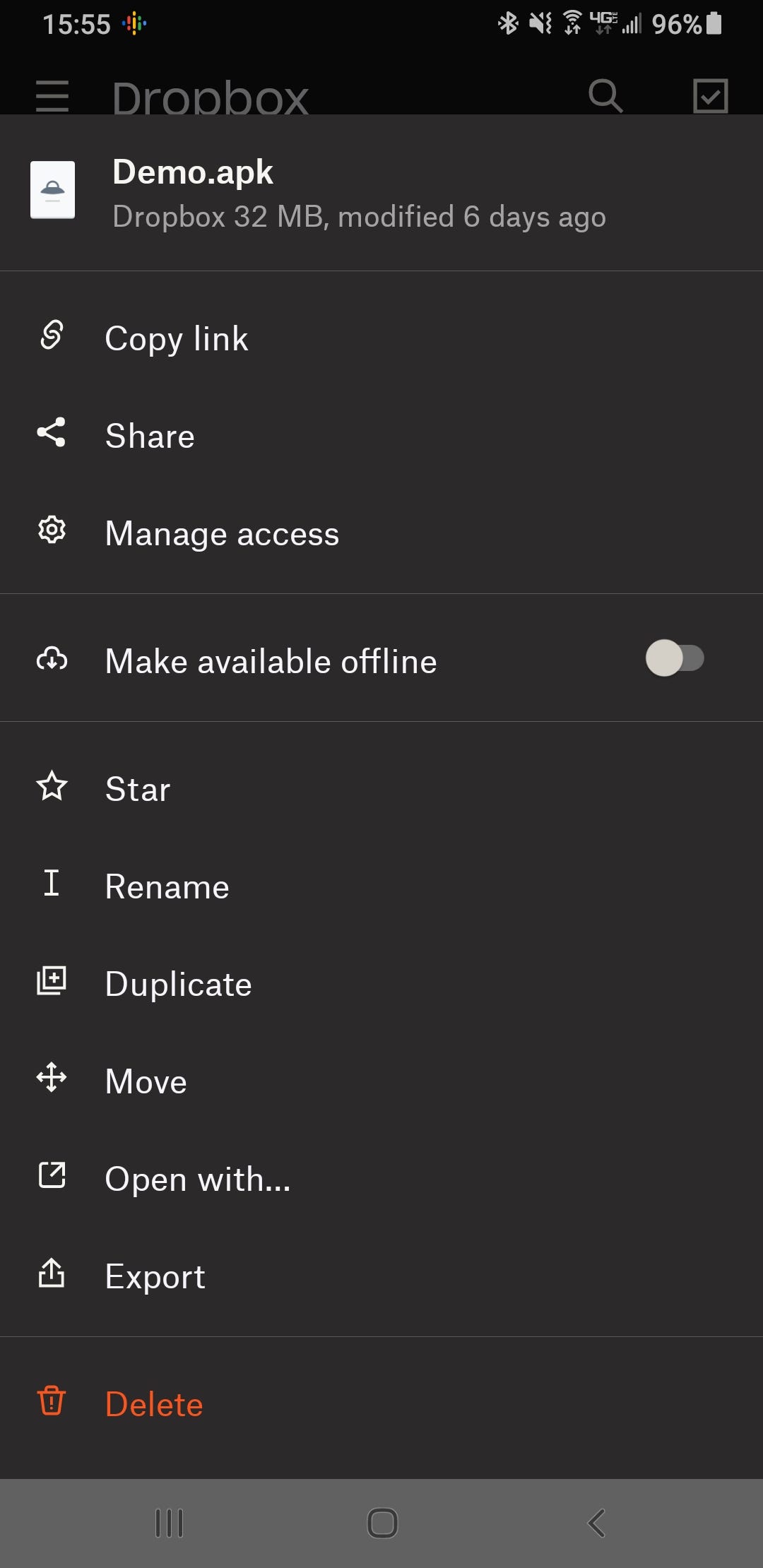Delete Demo.apk
The width and height of the screenshot is (763, 1568).
coord(381,1403)
